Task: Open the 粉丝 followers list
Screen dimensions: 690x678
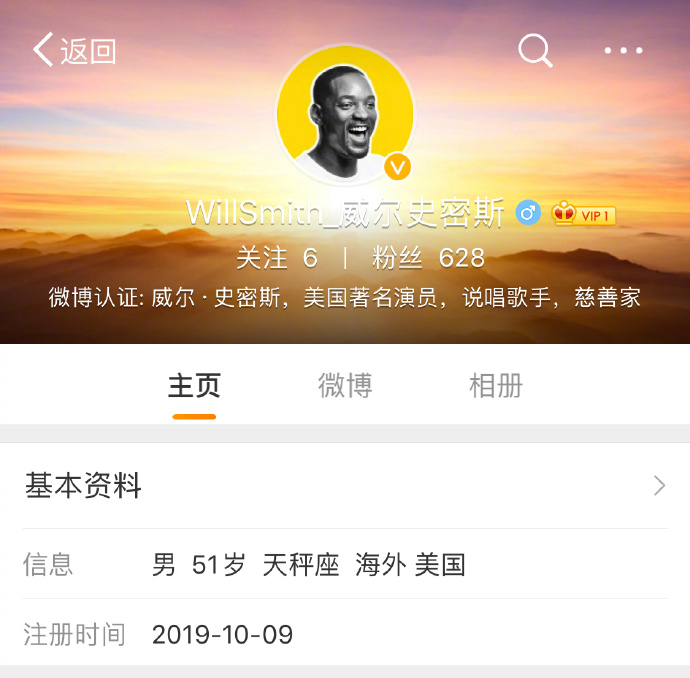Action: (428, 258)
